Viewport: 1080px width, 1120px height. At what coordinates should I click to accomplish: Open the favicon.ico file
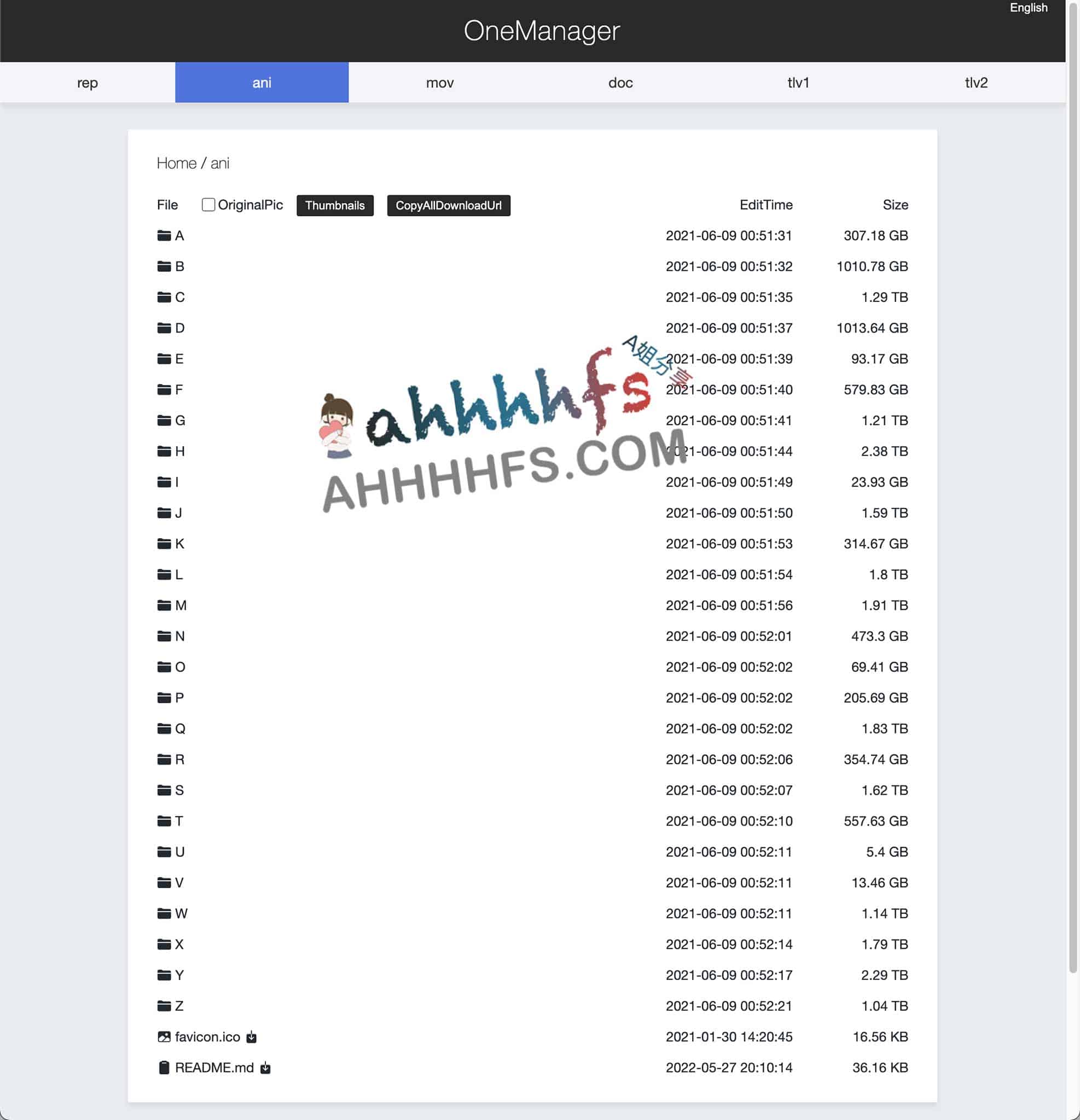pyautogui.click(x=207, y=1036)
